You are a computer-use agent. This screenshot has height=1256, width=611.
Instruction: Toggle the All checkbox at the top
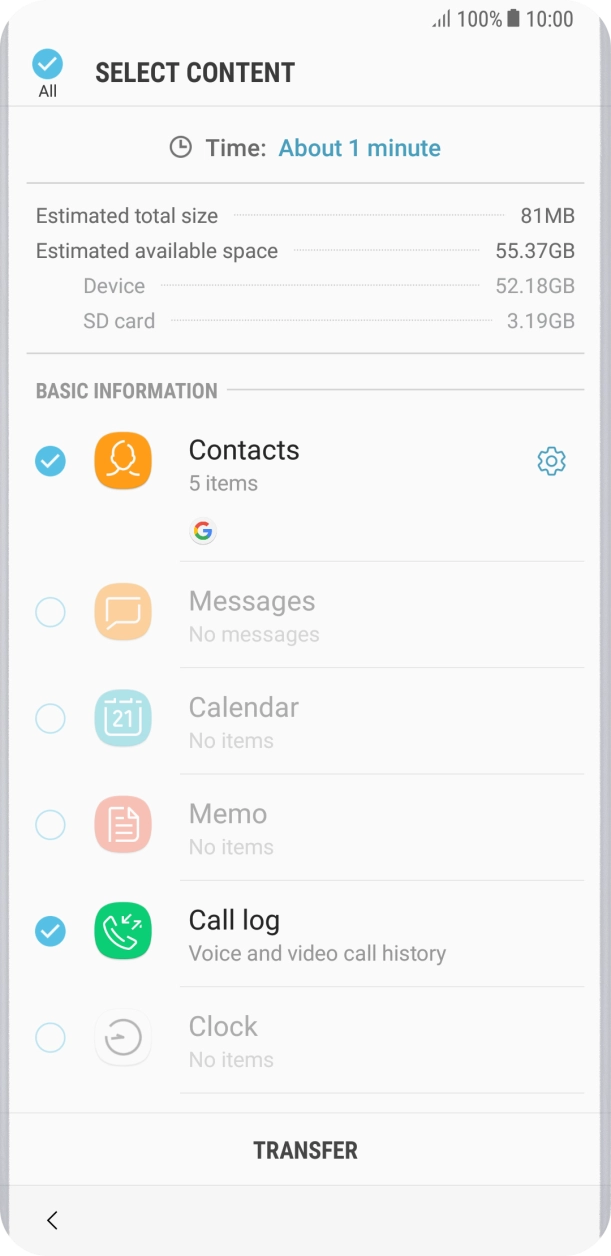click(47, 66)
